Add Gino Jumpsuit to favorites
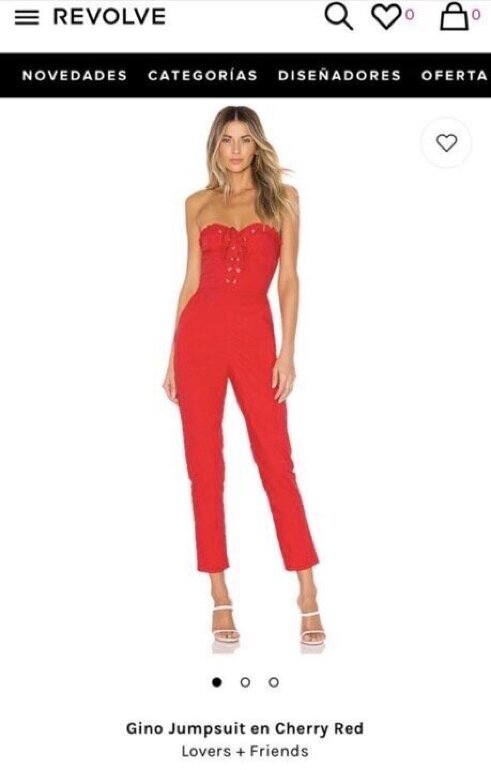The image size is (491, 770). click(446, 143)
